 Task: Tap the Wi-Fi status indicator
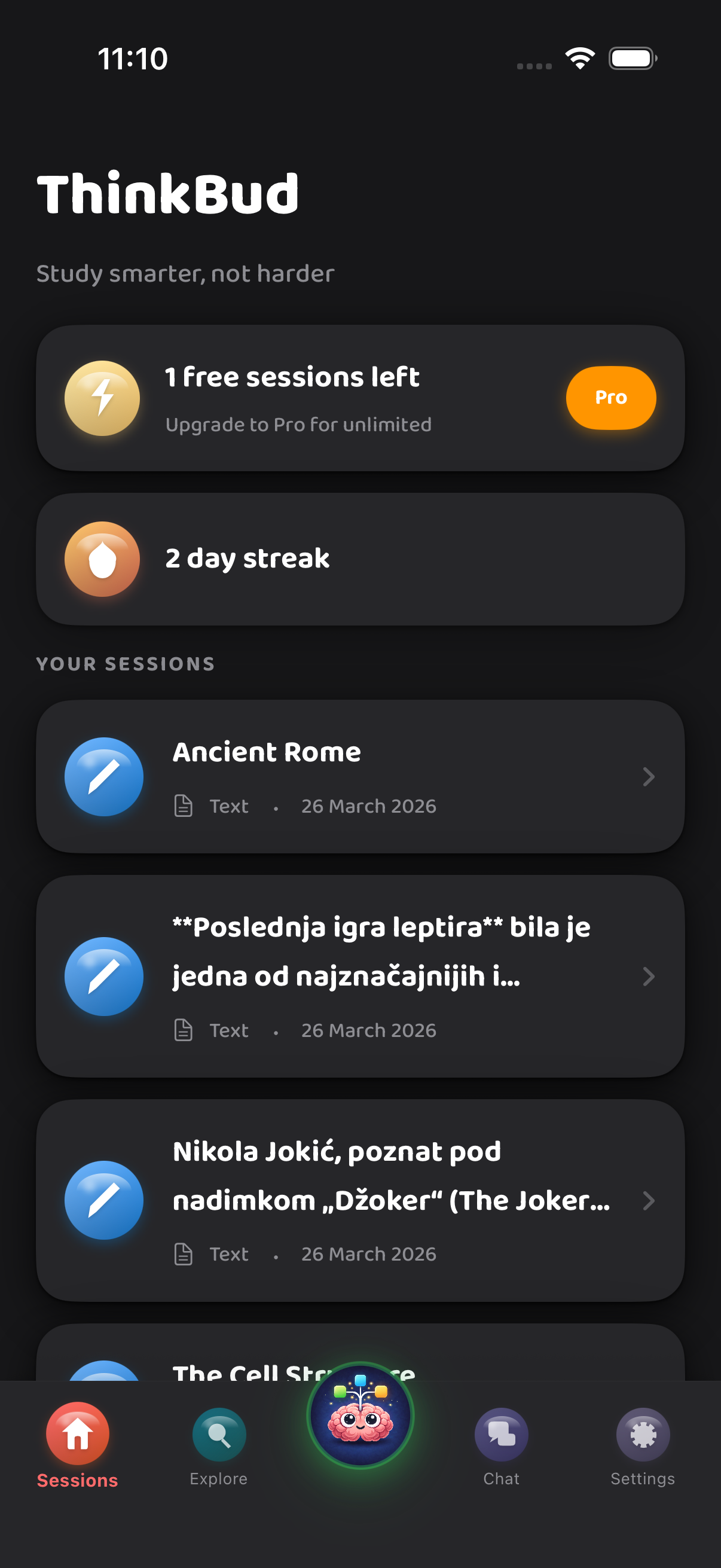click(579, 58)
